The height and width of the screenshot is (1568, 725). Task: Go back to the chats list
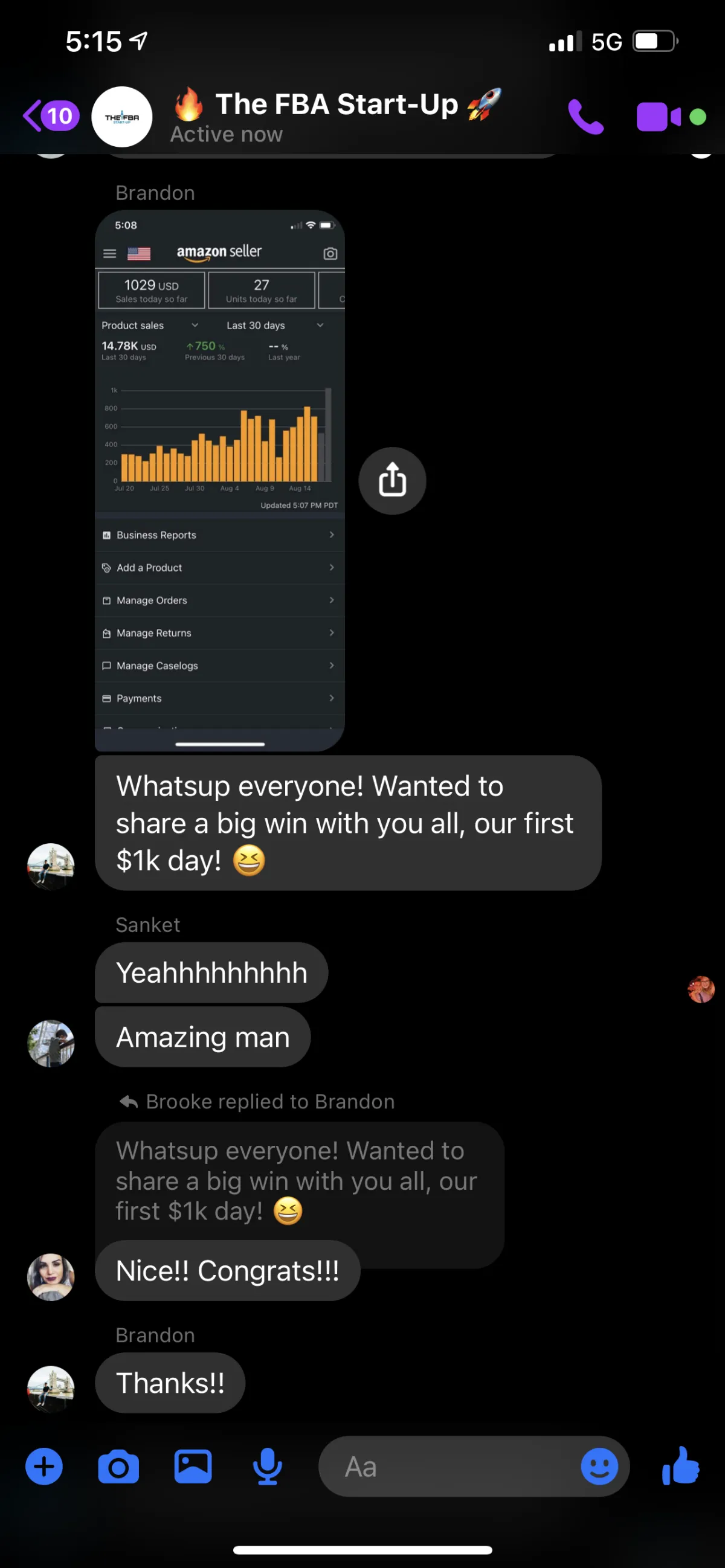coord(49,115)
